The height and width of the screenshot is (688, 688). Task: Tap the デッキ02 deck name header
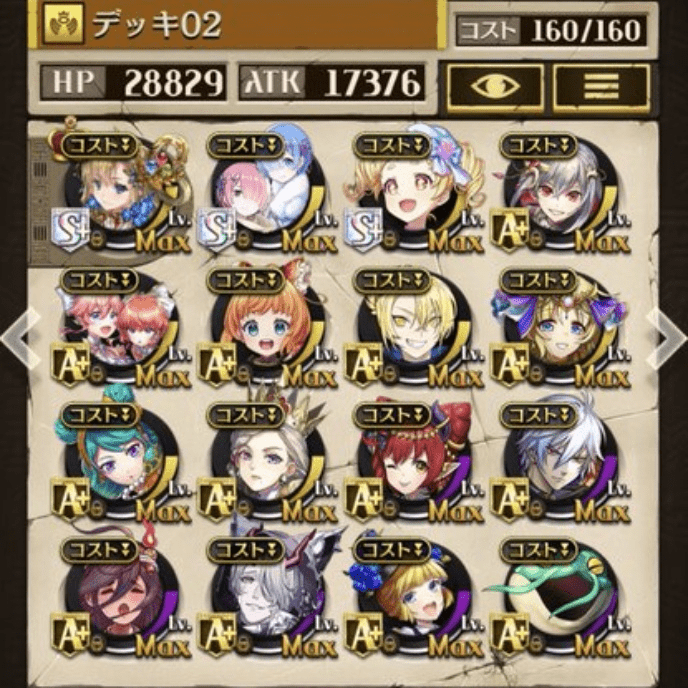[240, 24]
